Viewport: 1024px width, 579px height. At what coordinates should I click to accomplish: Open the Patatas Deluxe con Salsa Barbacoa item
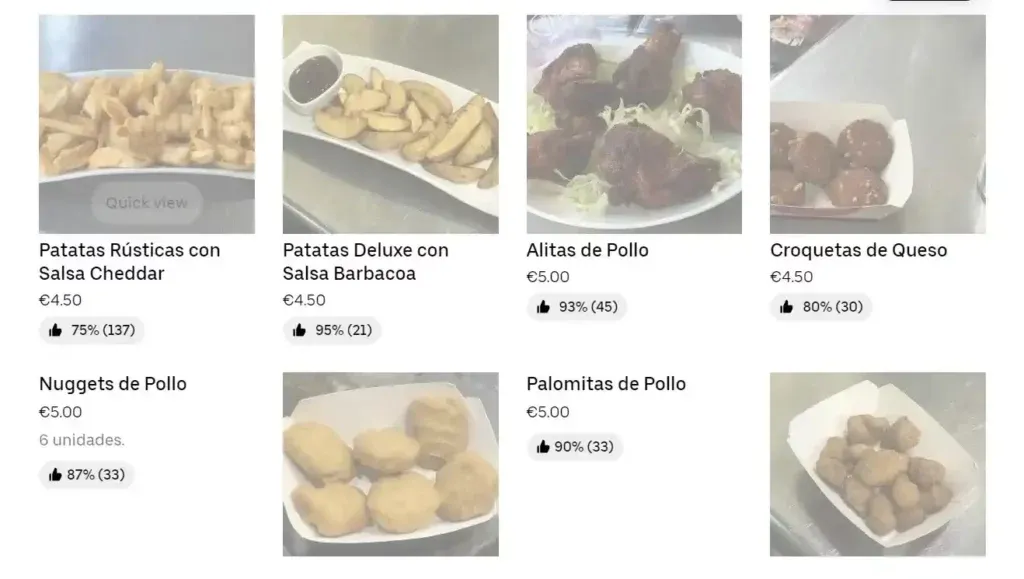tap(365, 261)
